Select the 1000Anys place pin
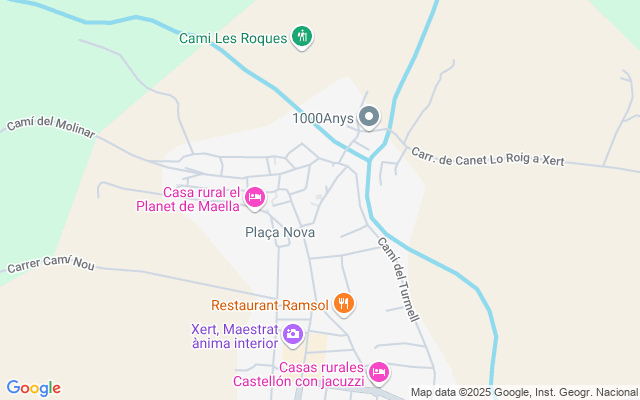This screenshot has width=640, height=400. [x=369, y=118]
